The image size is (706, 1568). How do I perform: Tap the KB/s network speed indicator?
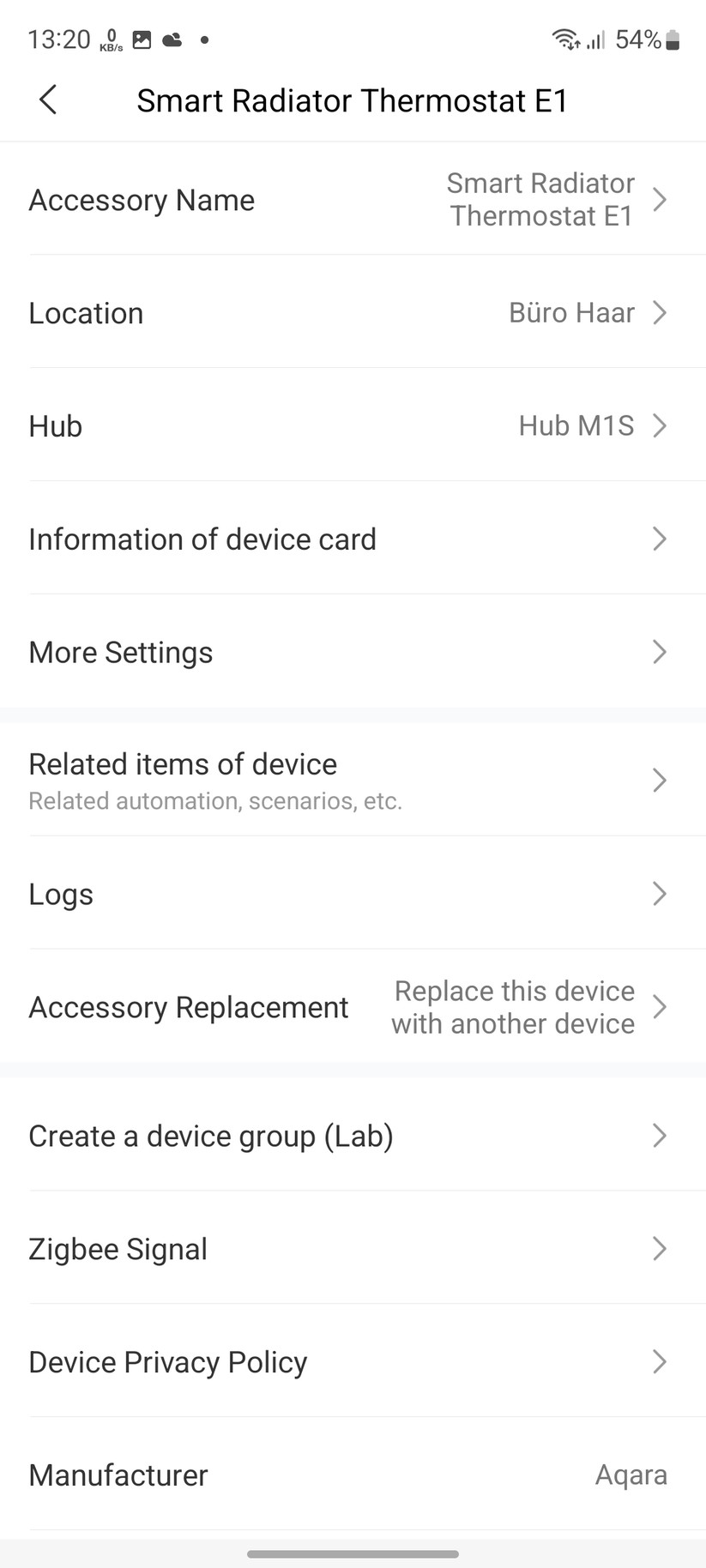click(x=110, y=39)
